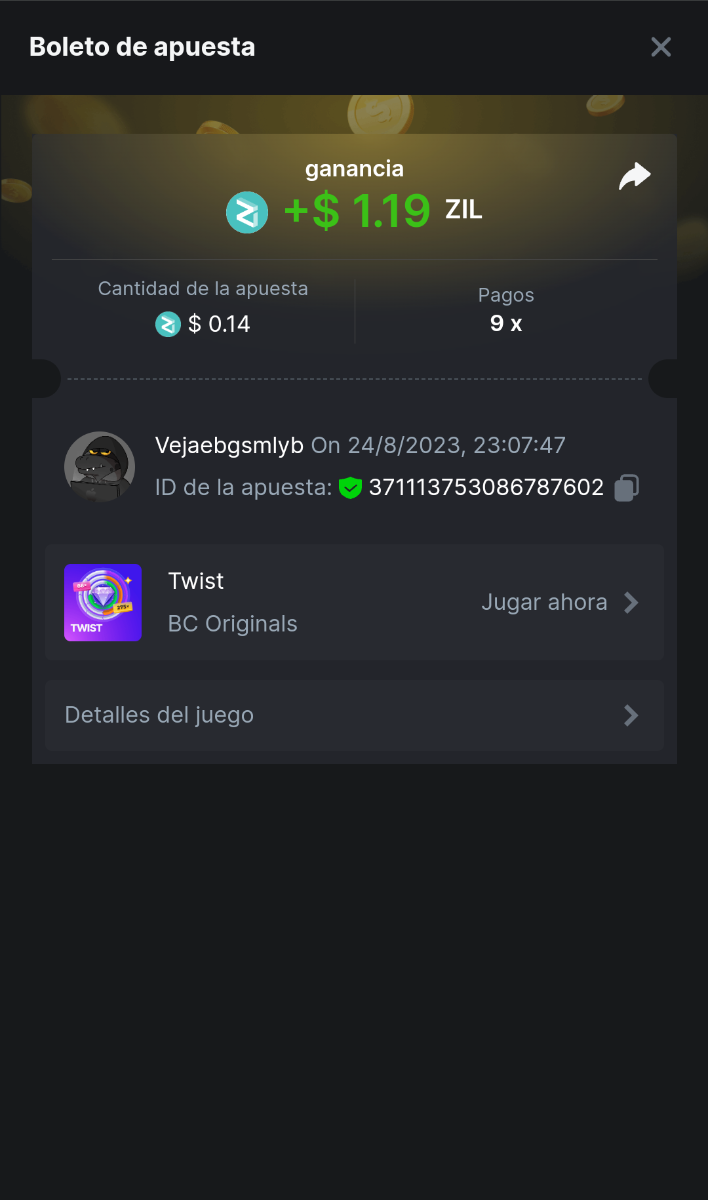Open Vejaebgsmlyb's profile avatar
The width and height of the screenshot is (708, 1200).
(100, 467)
